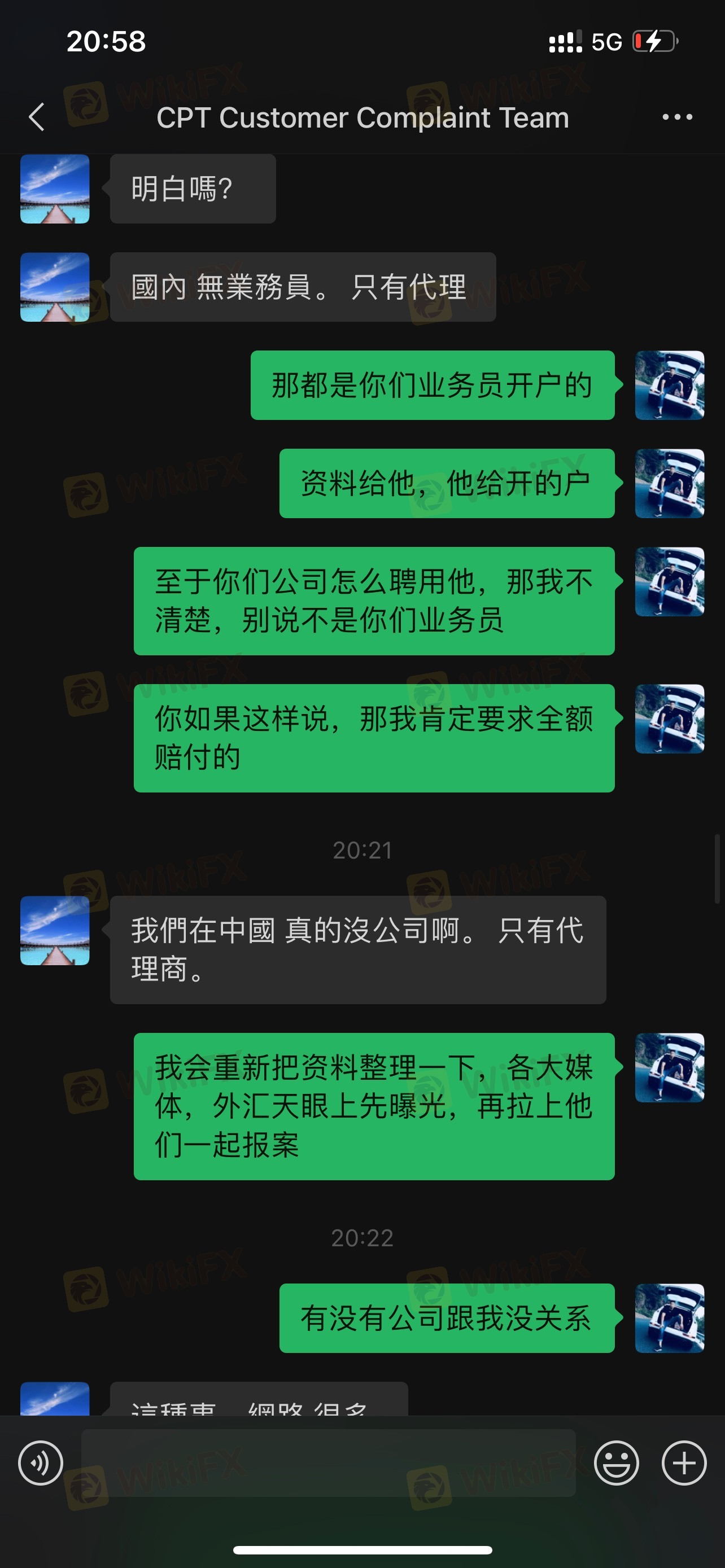Screen dimensions: 725x1568
Task: Open the plus attachments menu
Action: pos(684,1462)
